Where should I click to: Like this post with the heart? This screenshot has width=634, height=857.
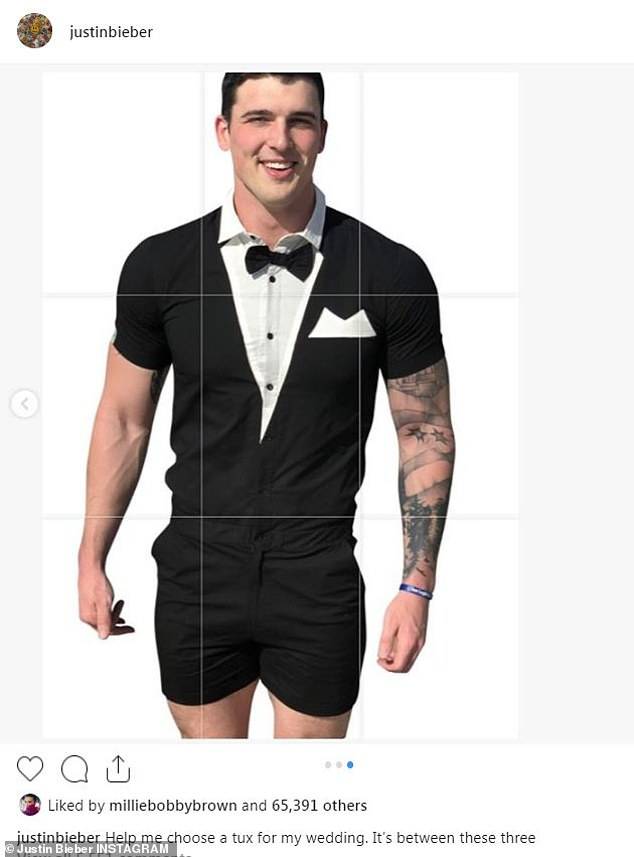tap(30, 768)
